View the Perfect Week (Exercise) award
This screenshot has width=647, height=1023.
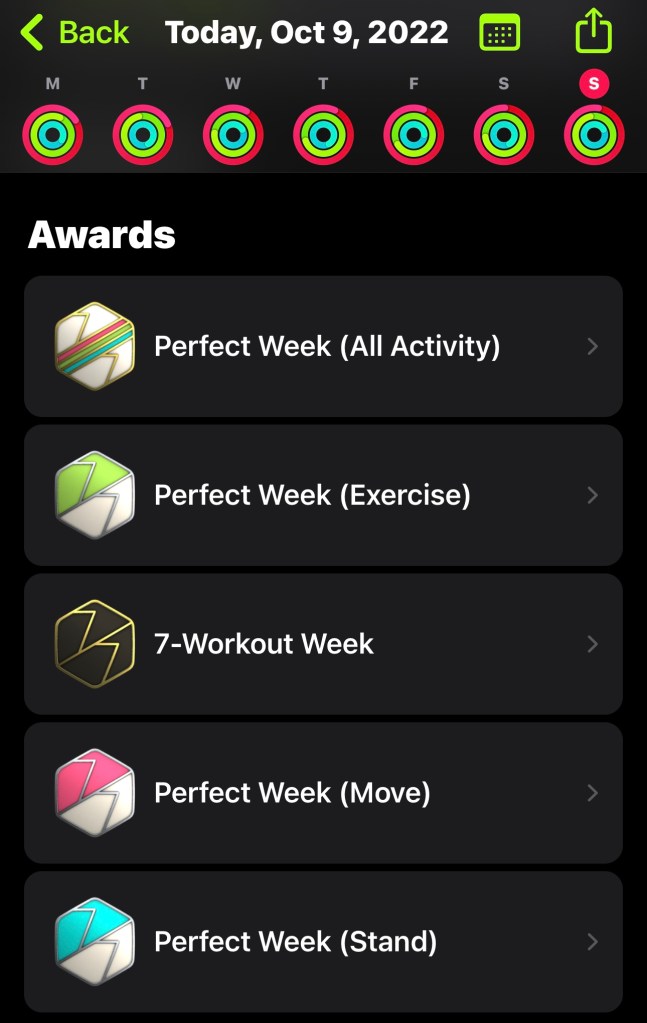[323, 495]
